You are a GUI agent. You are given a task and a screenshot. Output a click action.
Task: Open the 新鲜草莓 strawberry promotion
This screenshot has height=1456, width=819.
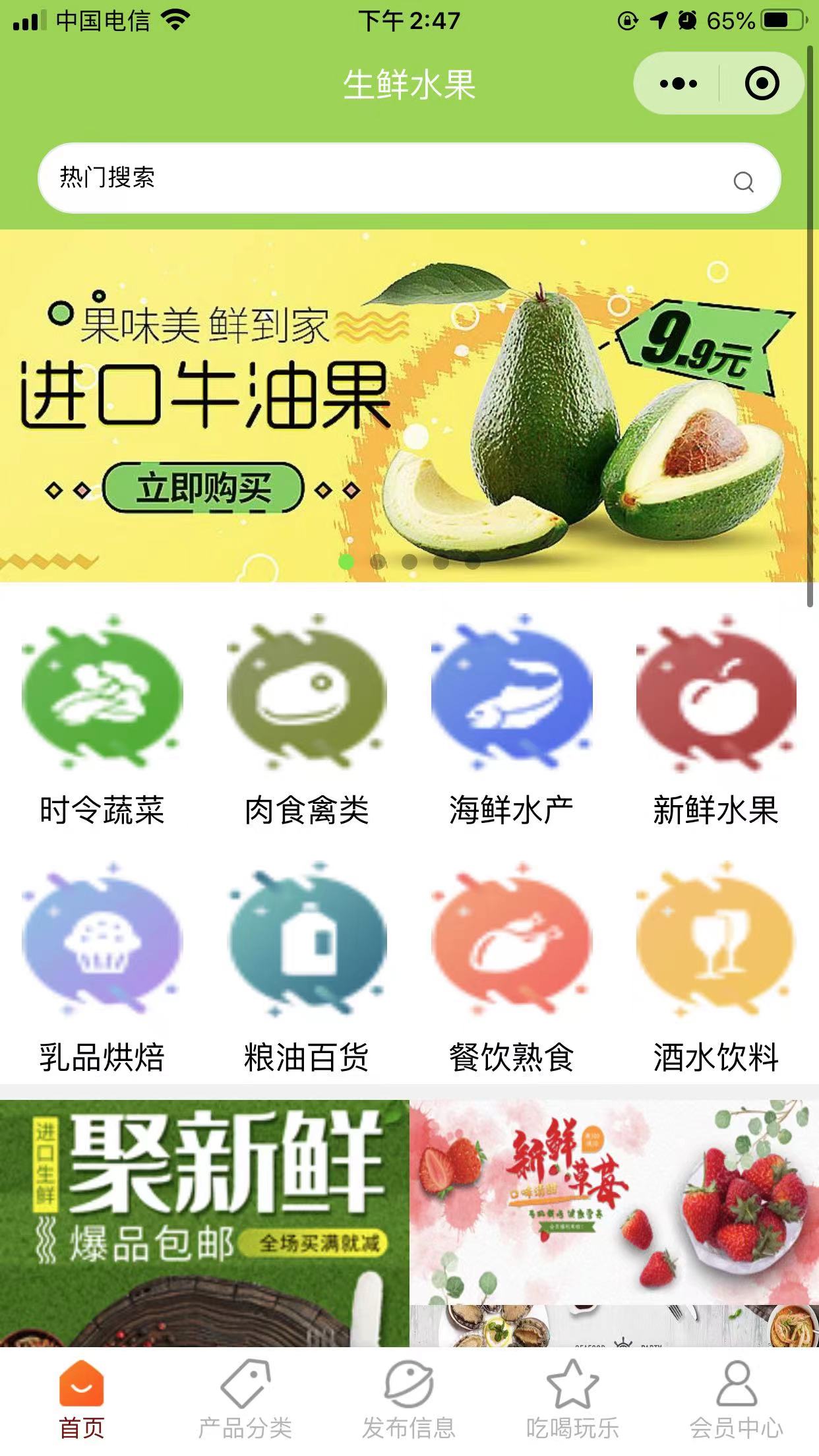click(613, 1200)
